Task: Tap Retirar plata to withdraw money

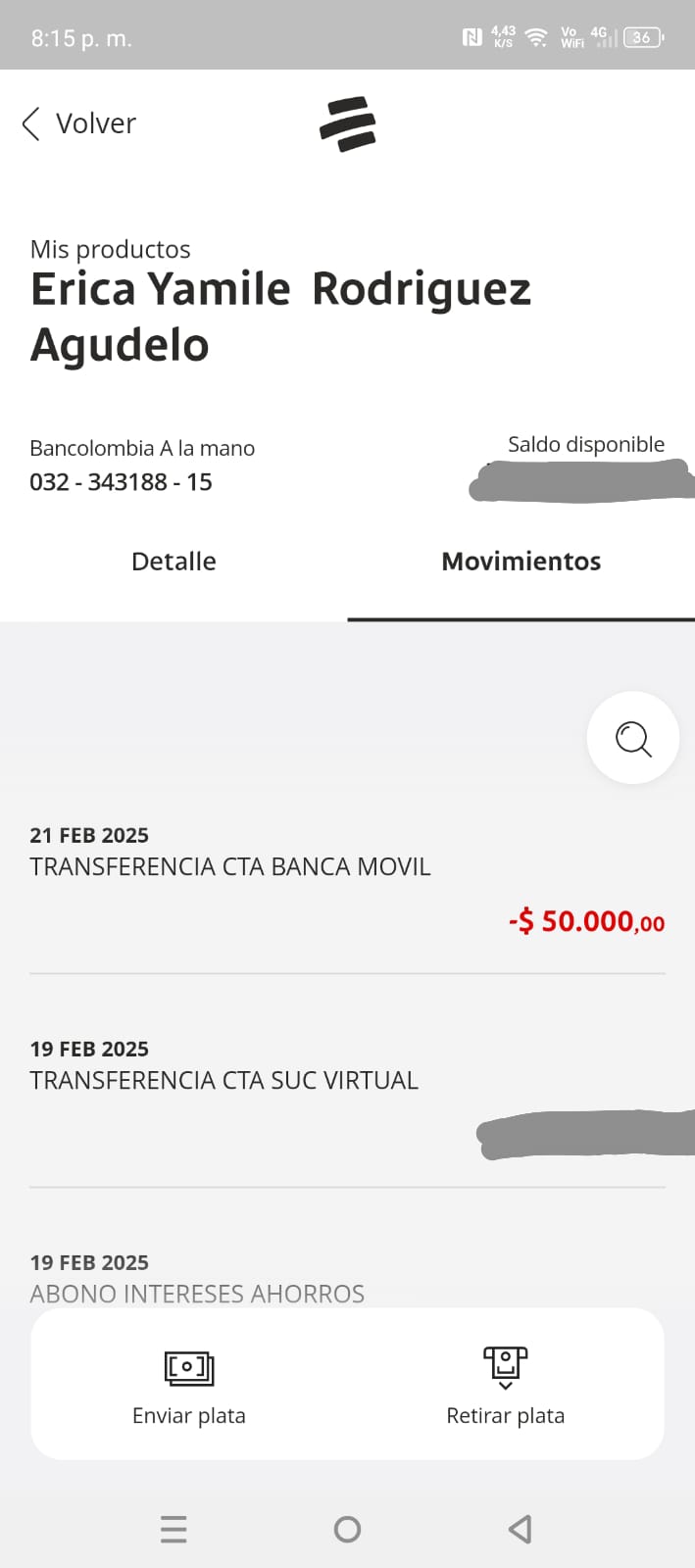Action: 505,1386
